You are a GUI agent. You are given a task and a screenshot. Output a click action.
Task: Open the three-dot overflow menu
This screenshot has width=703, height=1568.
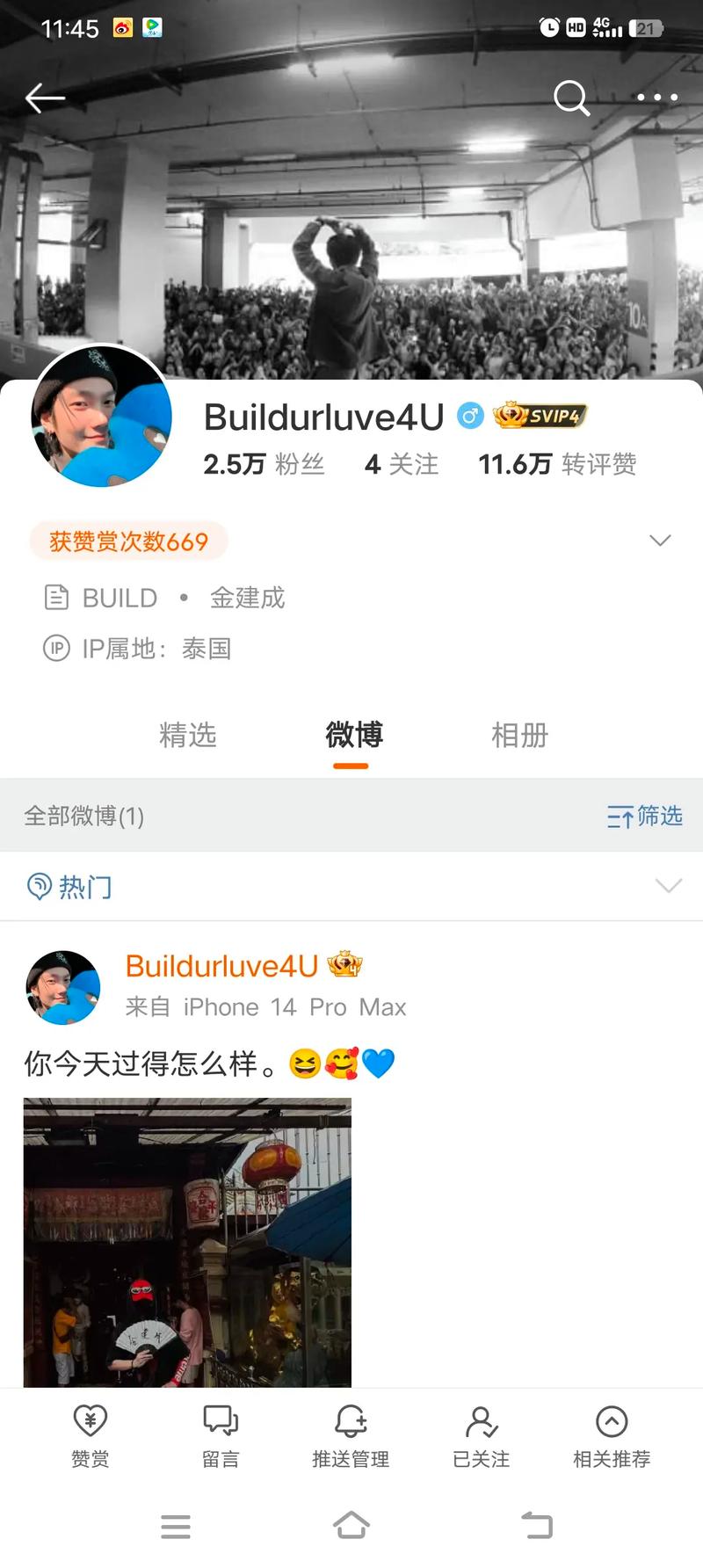click(x=657, y=98)
